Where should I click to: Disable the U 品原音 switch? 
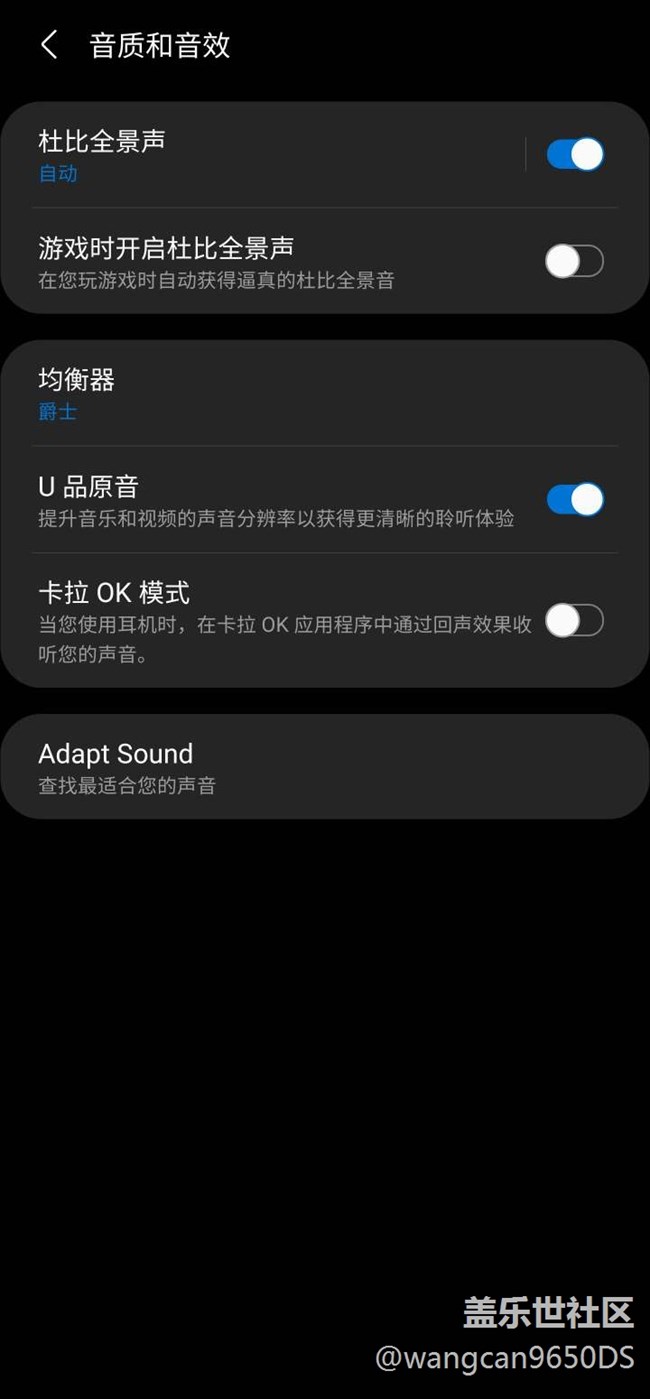pos(575,499)
